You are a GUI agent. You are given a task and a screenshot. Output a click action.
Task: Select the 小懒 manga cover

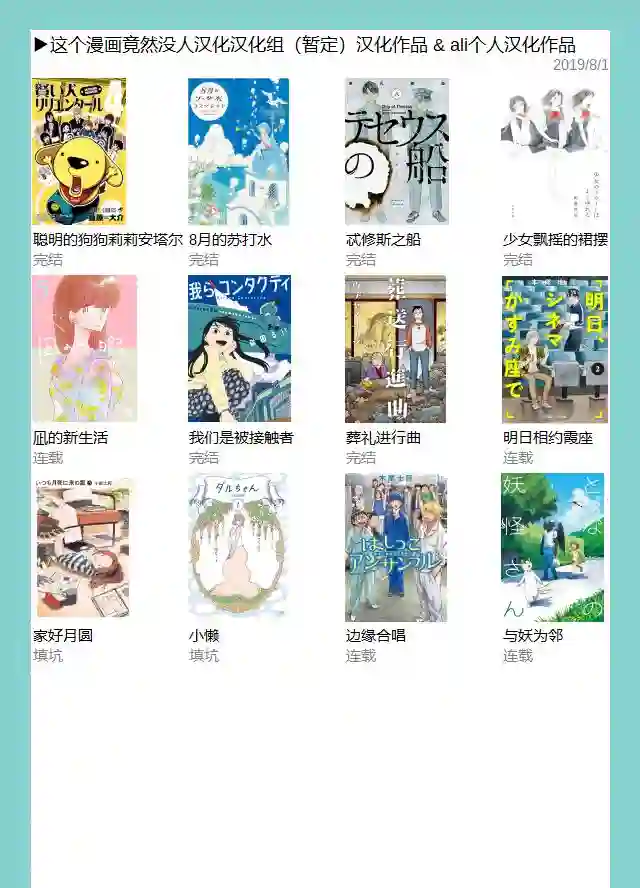tap(238, 547)
